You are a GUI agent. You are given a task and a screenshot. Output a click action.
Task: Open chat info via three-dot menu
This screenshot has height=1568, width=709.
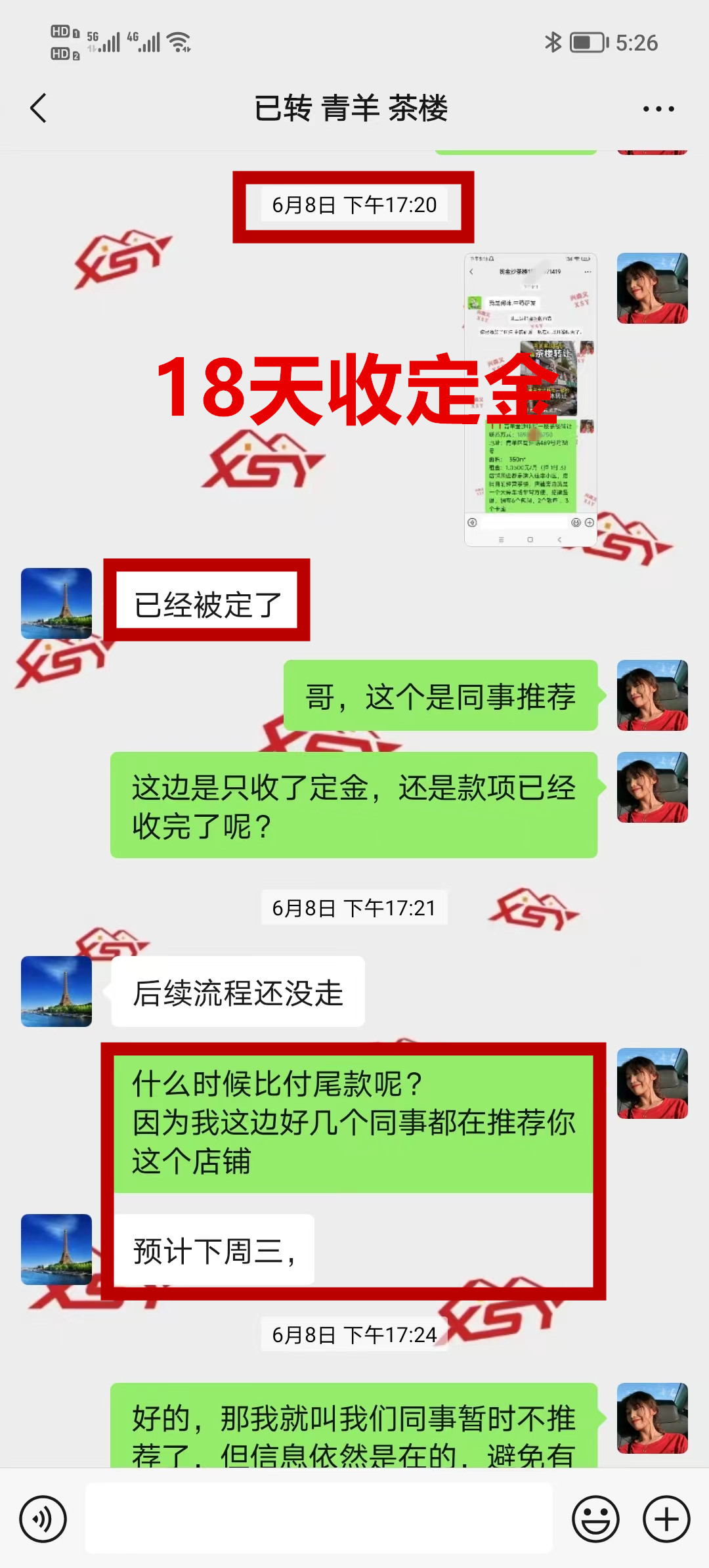[x=658, y=109]
